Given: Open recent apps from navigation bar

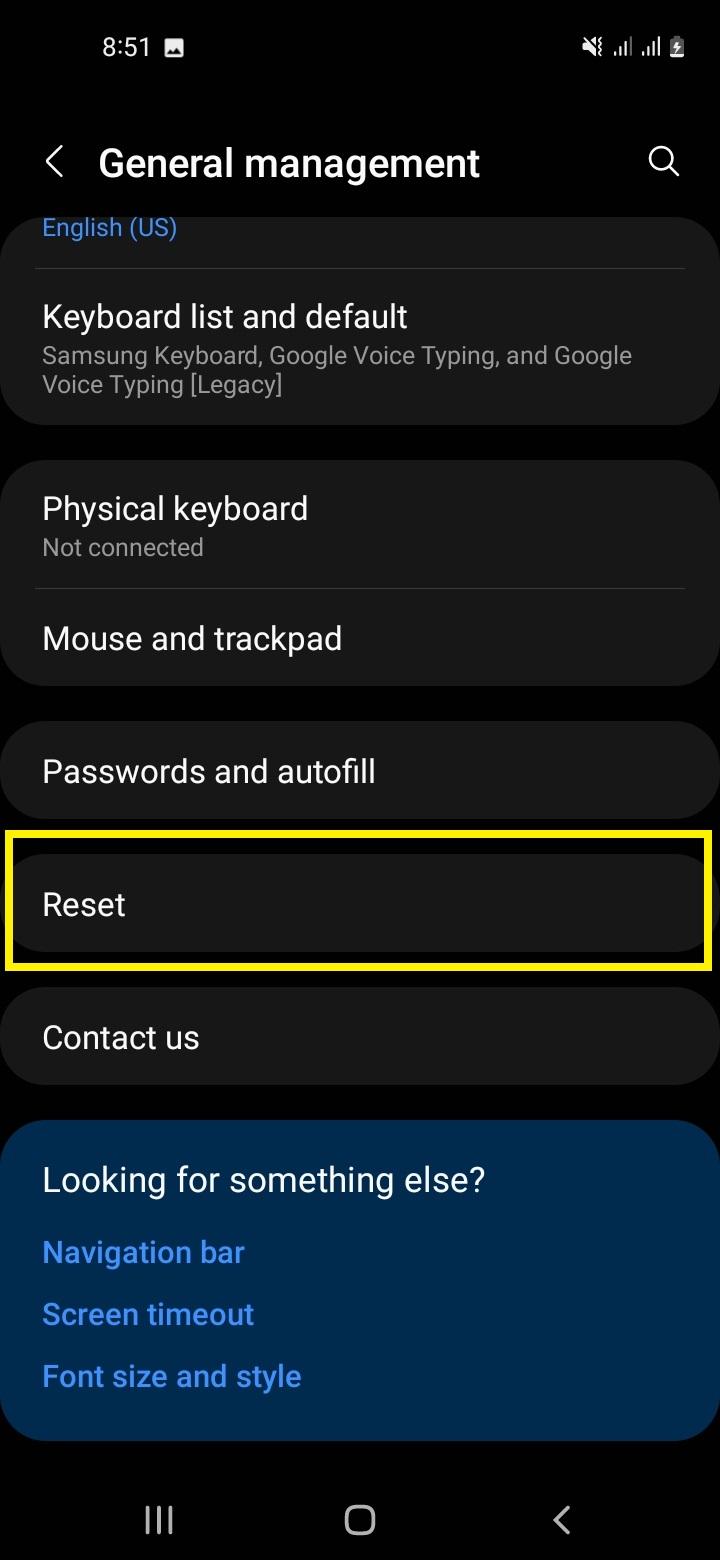Looking at the screenshot, I should [x=159, y=1520].
